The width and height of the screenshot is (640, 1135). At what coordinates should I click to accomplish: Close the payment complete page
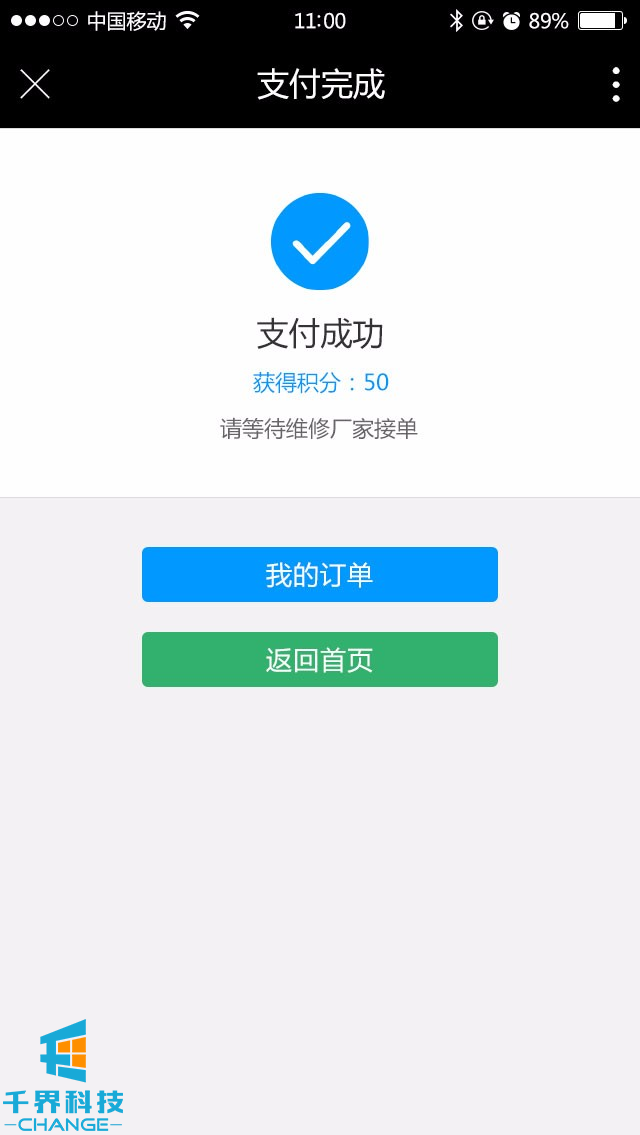[35, 85]
